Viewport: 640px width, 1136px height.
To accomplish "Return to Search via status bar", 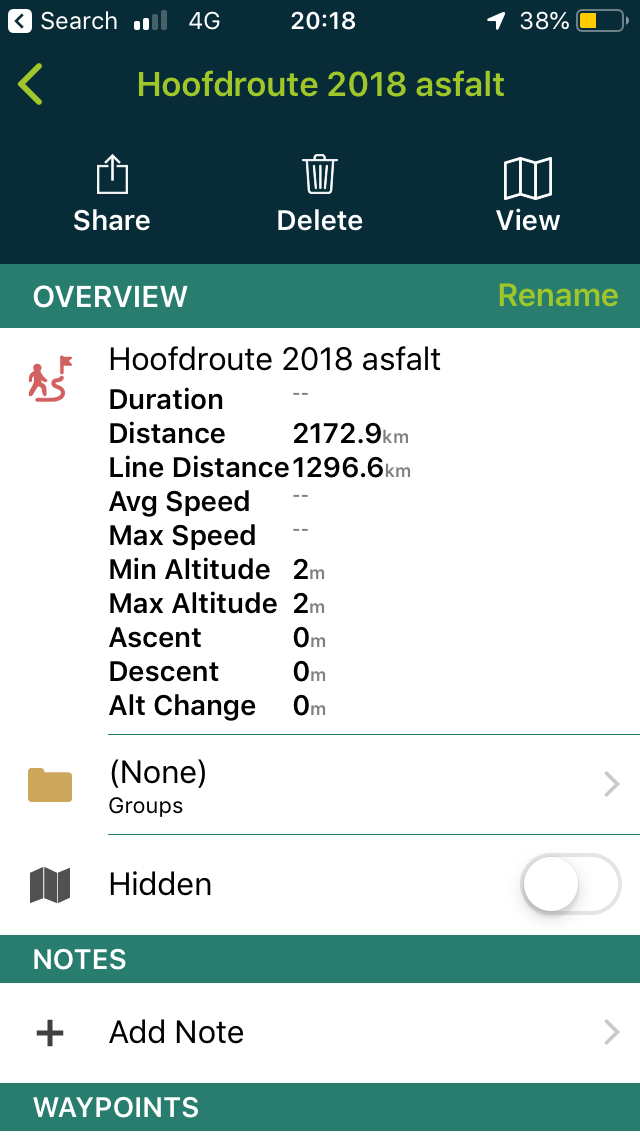I will 64,21.
